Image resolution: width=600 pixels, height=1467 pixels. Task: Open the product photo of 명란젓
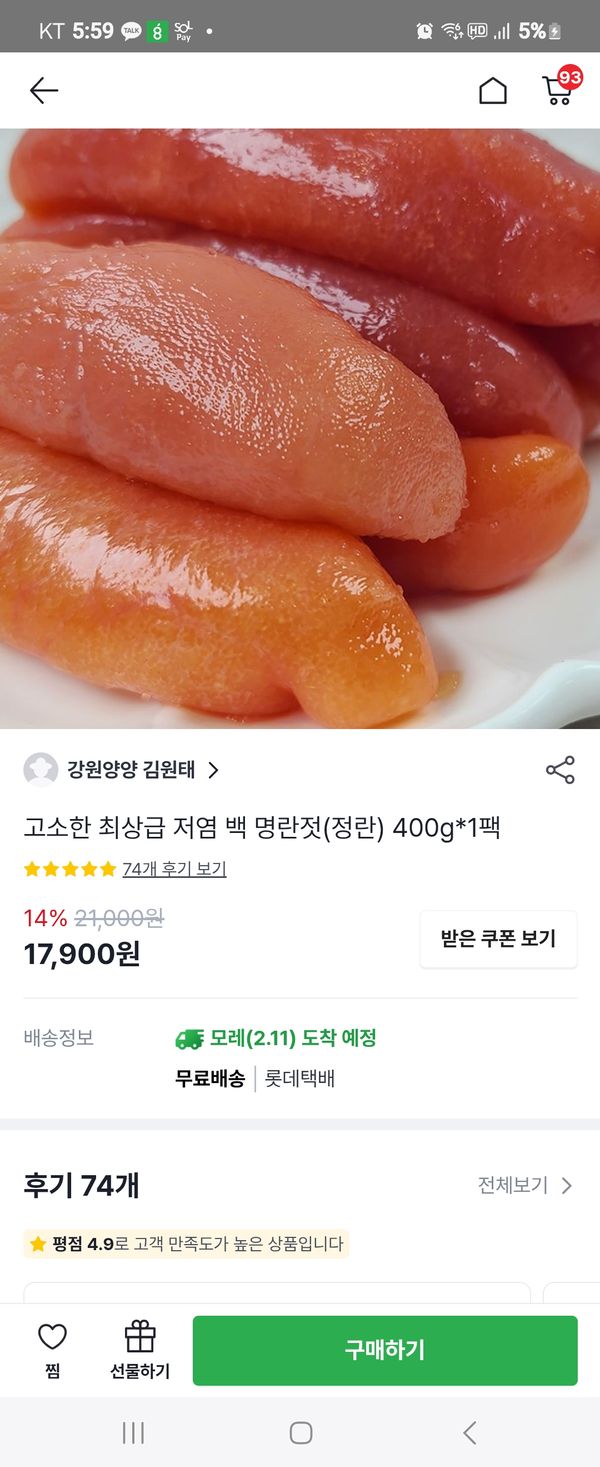(x=300, y=428)
